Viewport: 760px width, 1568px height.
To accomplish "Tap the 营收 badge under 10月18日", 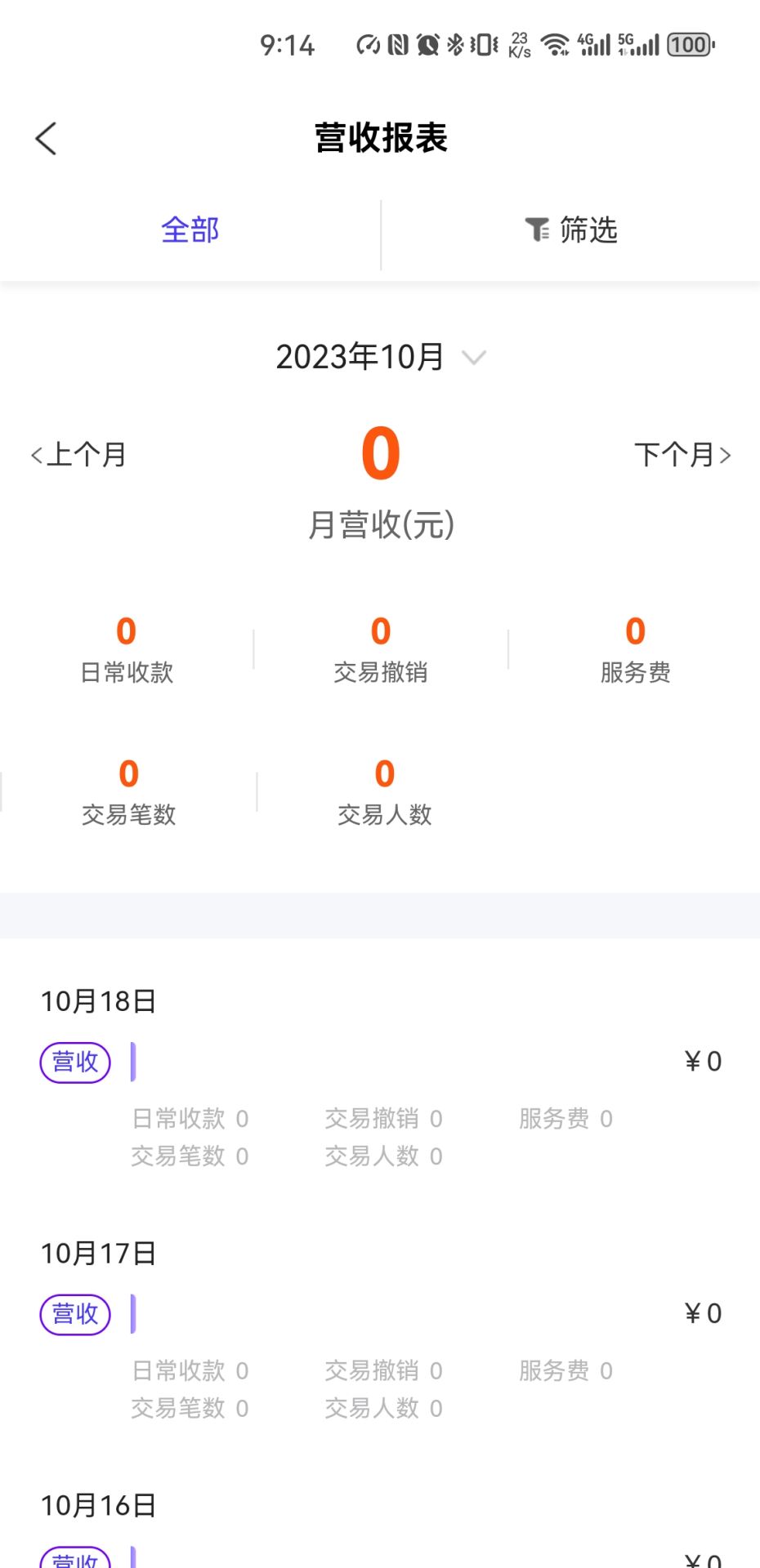I will 74,1062.
